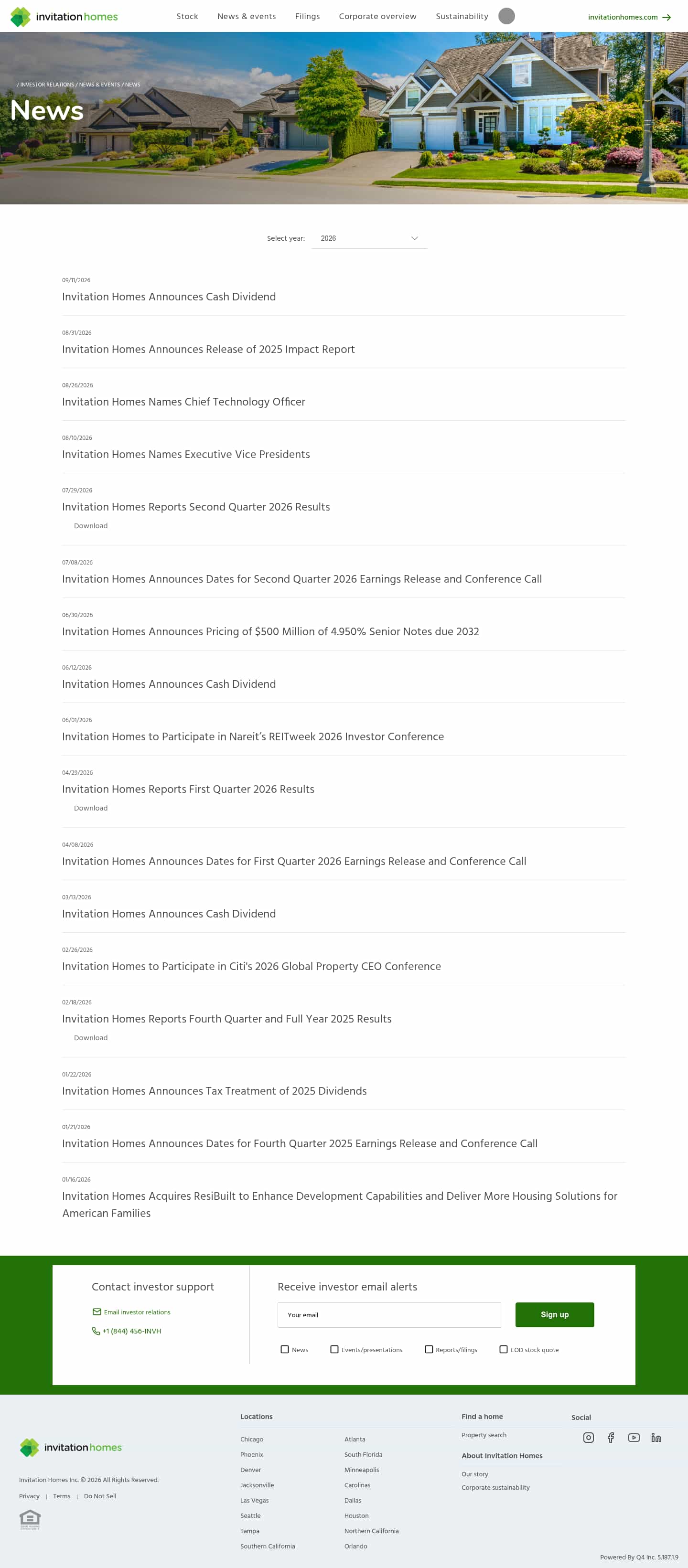Visit the invitationhomes.com link

[x=629, y=17]
